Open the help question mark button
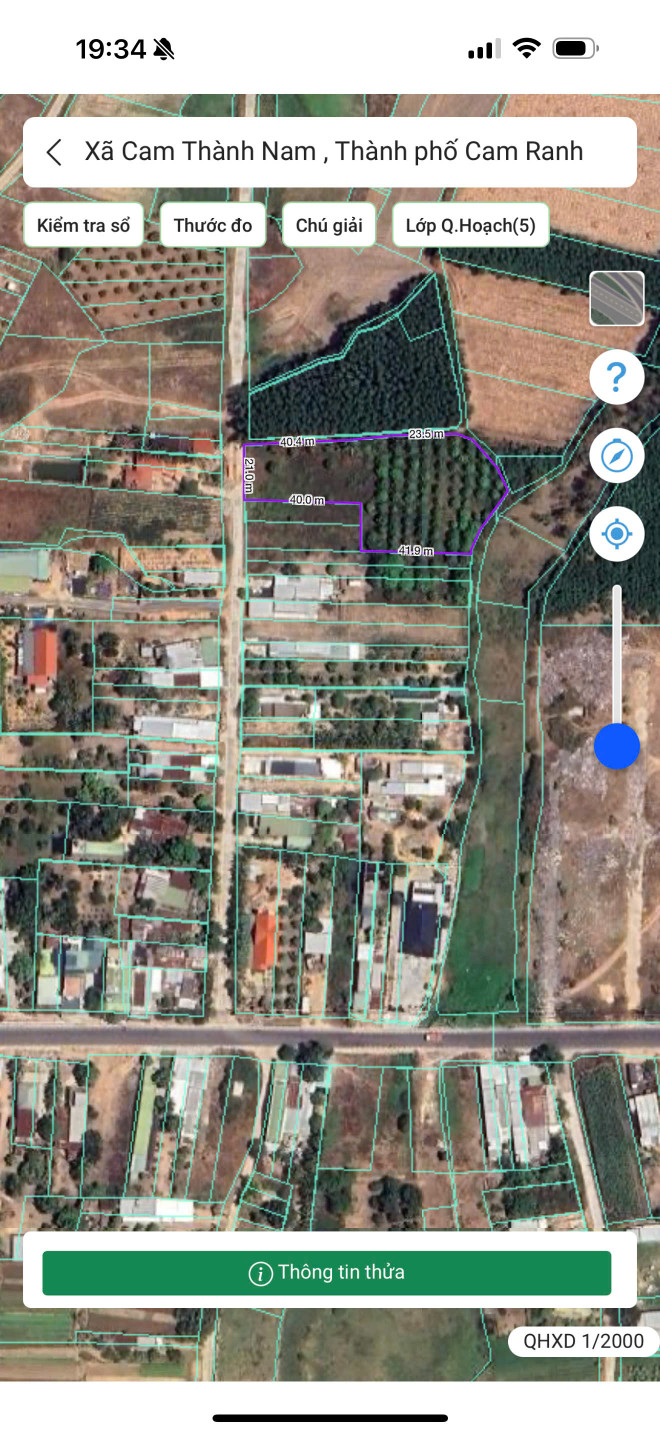Image resolution: width=660 pixels, height=1434 pixels. [617, 377]
